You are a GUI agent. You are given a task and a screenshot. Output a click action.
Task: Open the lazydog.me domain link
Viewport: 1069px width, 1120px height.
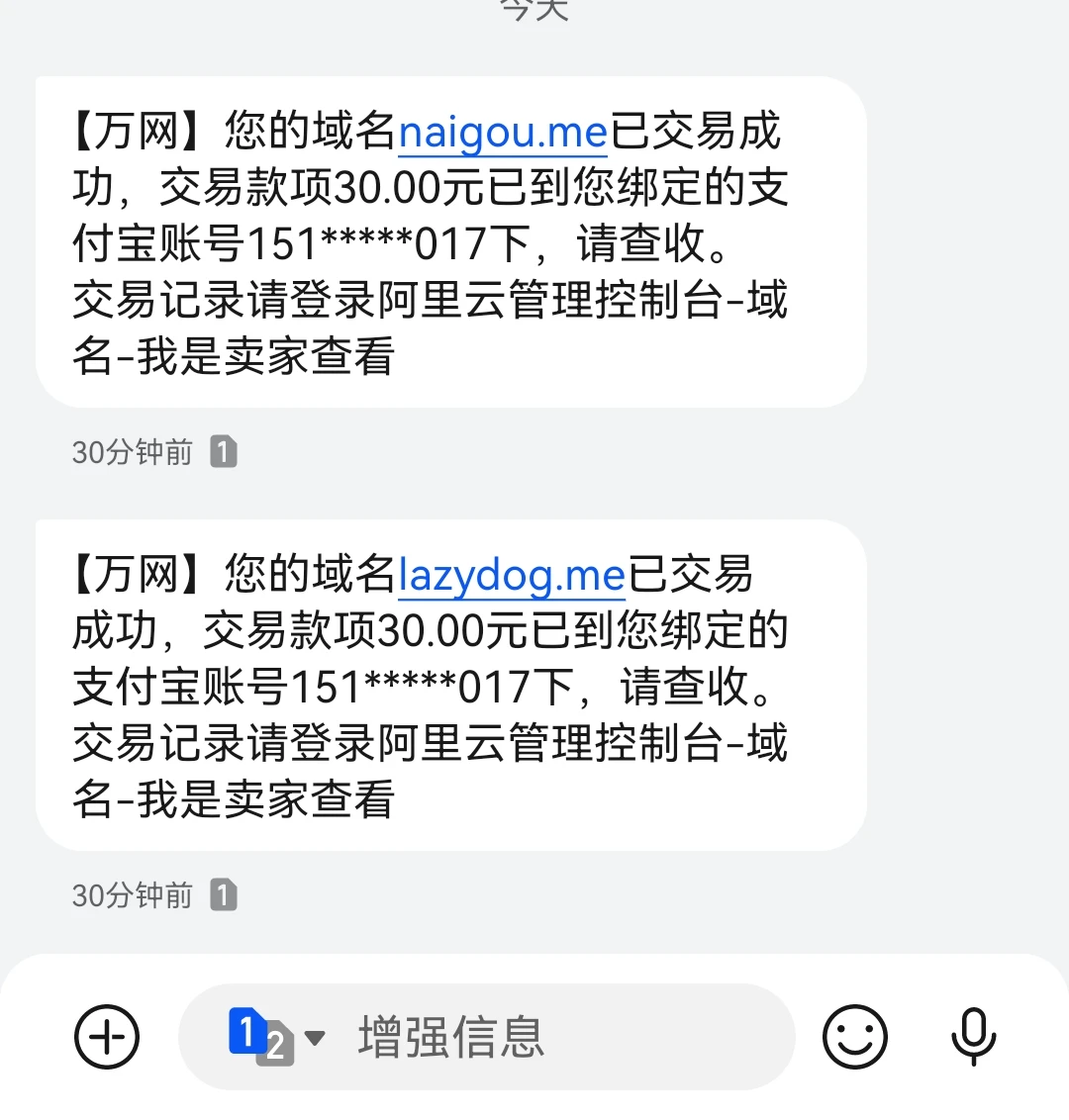point(511,576)
